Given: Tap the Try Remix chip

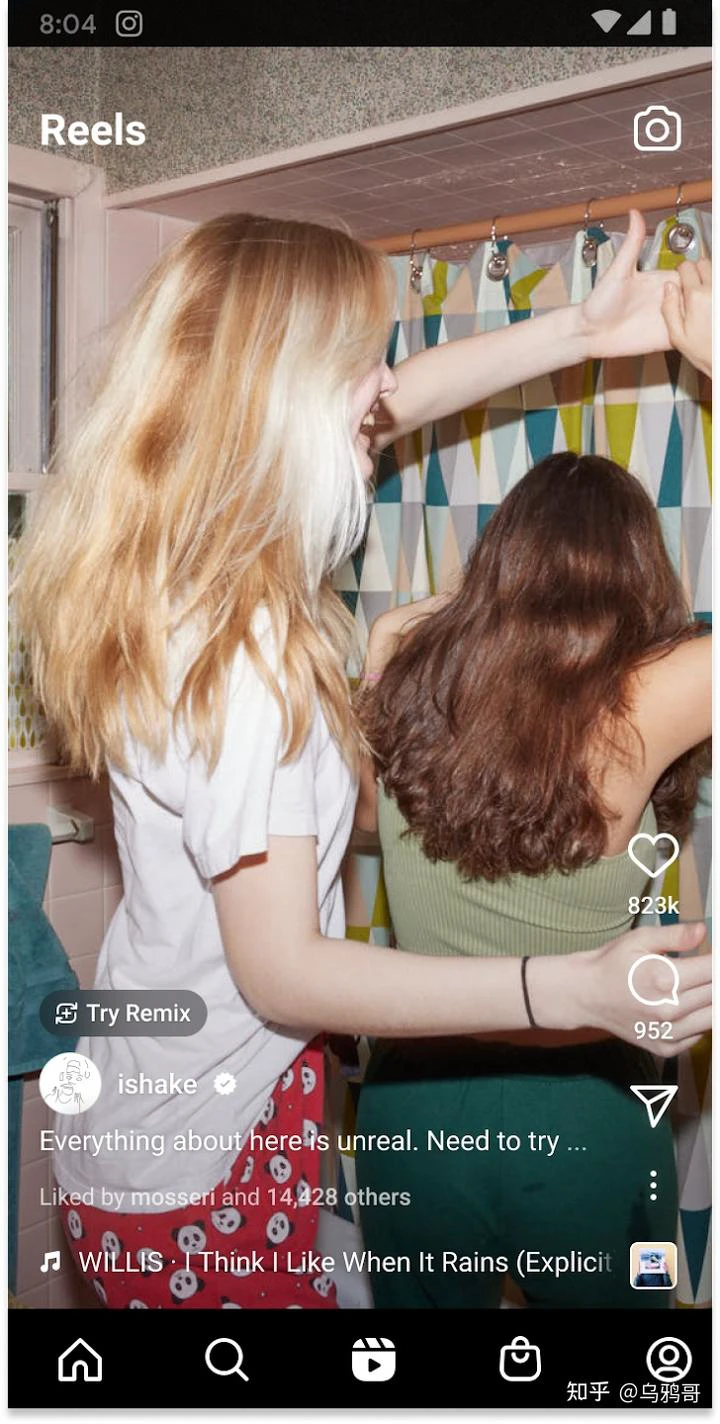Looking at the screenshot, I should [x=124, y=1013].
